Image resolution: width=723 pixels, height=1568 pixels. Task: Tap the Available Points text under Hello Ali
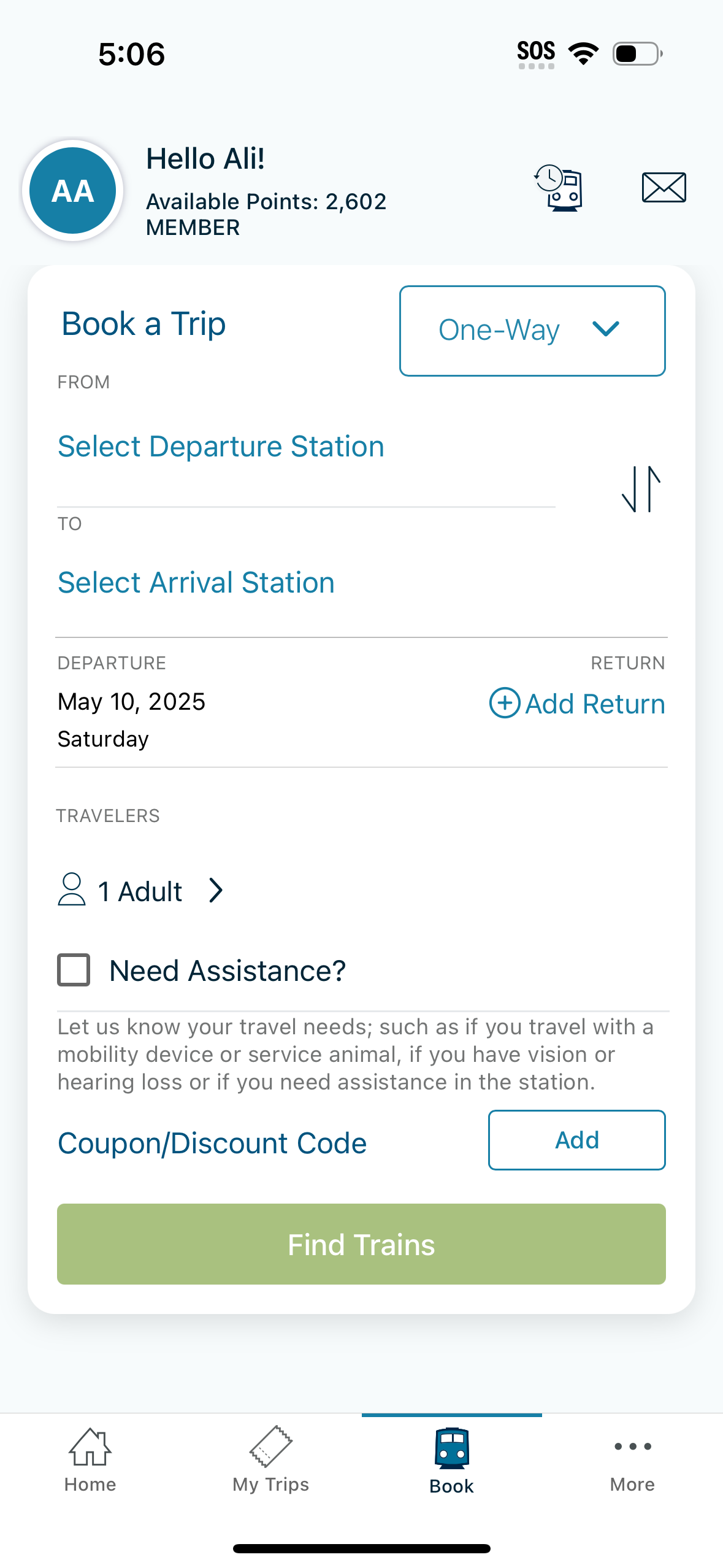pyautogui.click(x=266, y=201)
